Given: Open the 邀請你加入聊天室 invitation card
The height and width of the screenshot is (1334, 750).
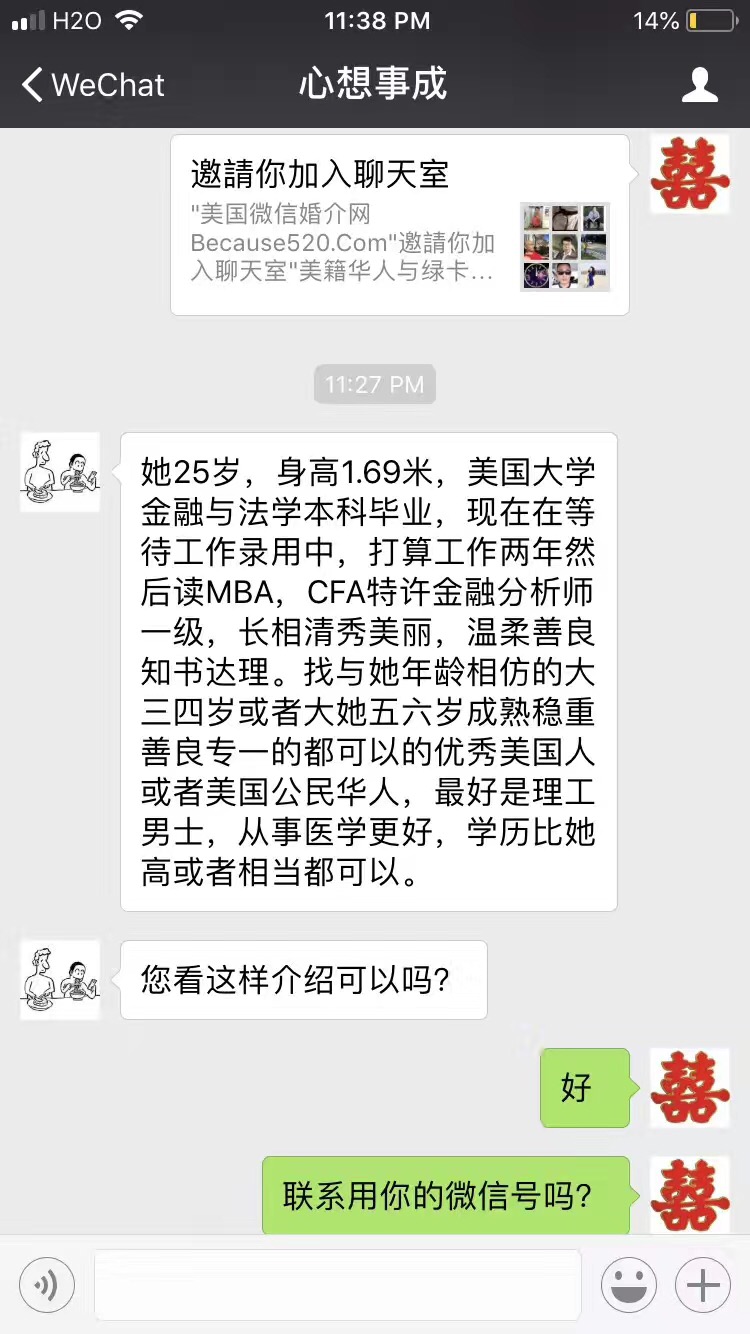Looking at the screenshot, I should pyautogui.click(x=400, y=225).
